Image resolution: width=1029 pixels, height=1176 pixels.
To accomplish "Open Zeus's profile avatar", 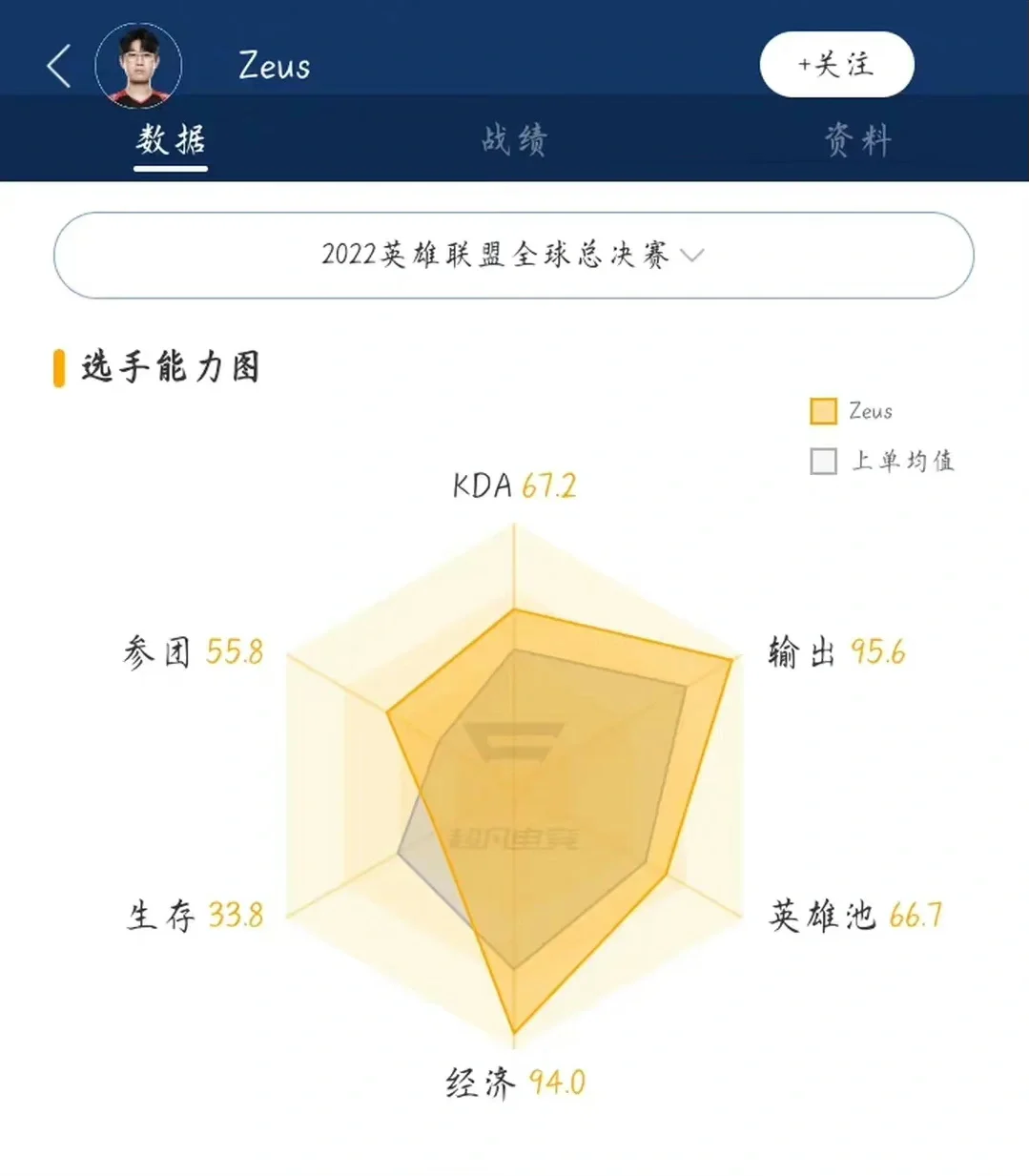I will coord(138,66).
